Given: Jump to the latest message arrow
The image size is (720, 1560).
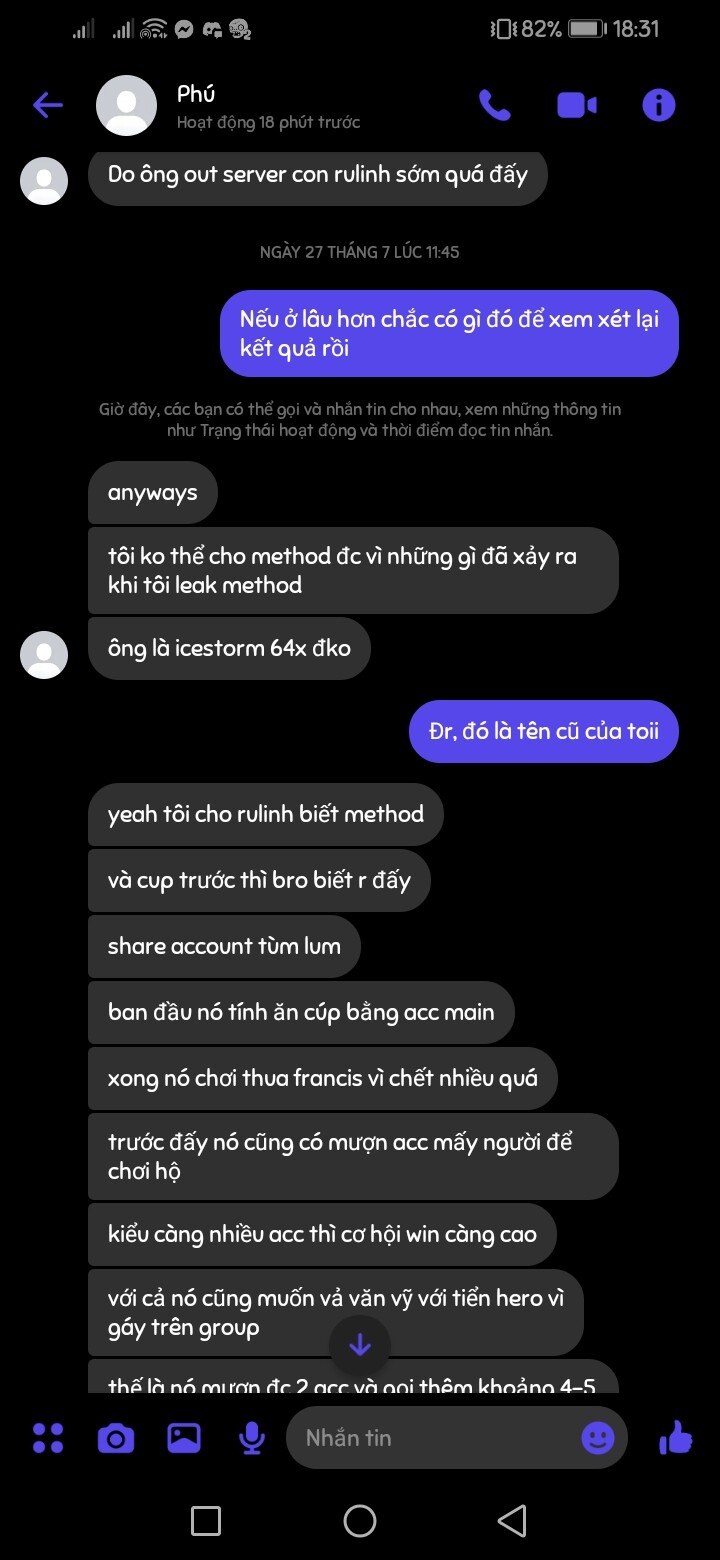Looking at the screenshot, I should [360, 1345].
